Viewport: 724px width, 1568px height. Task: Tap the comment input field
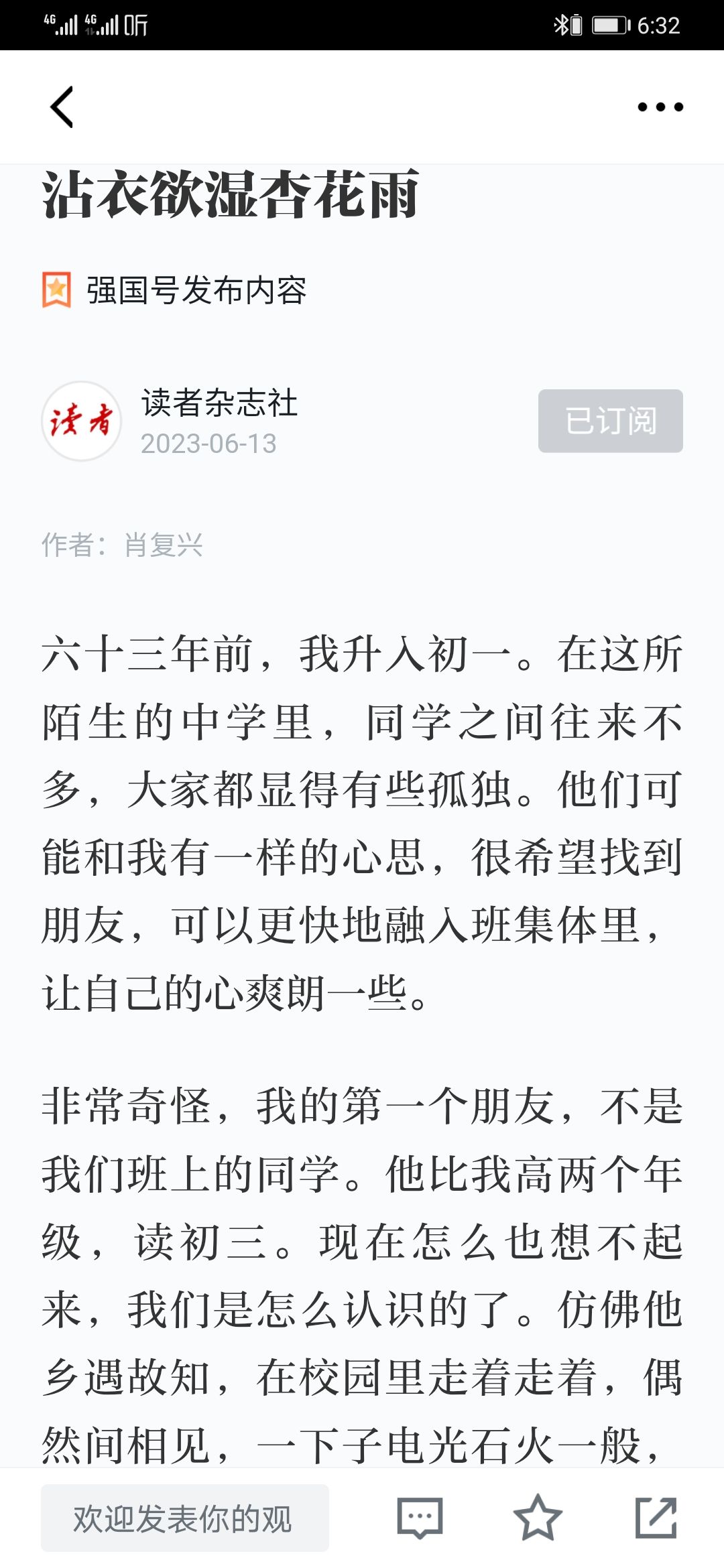184,1518
